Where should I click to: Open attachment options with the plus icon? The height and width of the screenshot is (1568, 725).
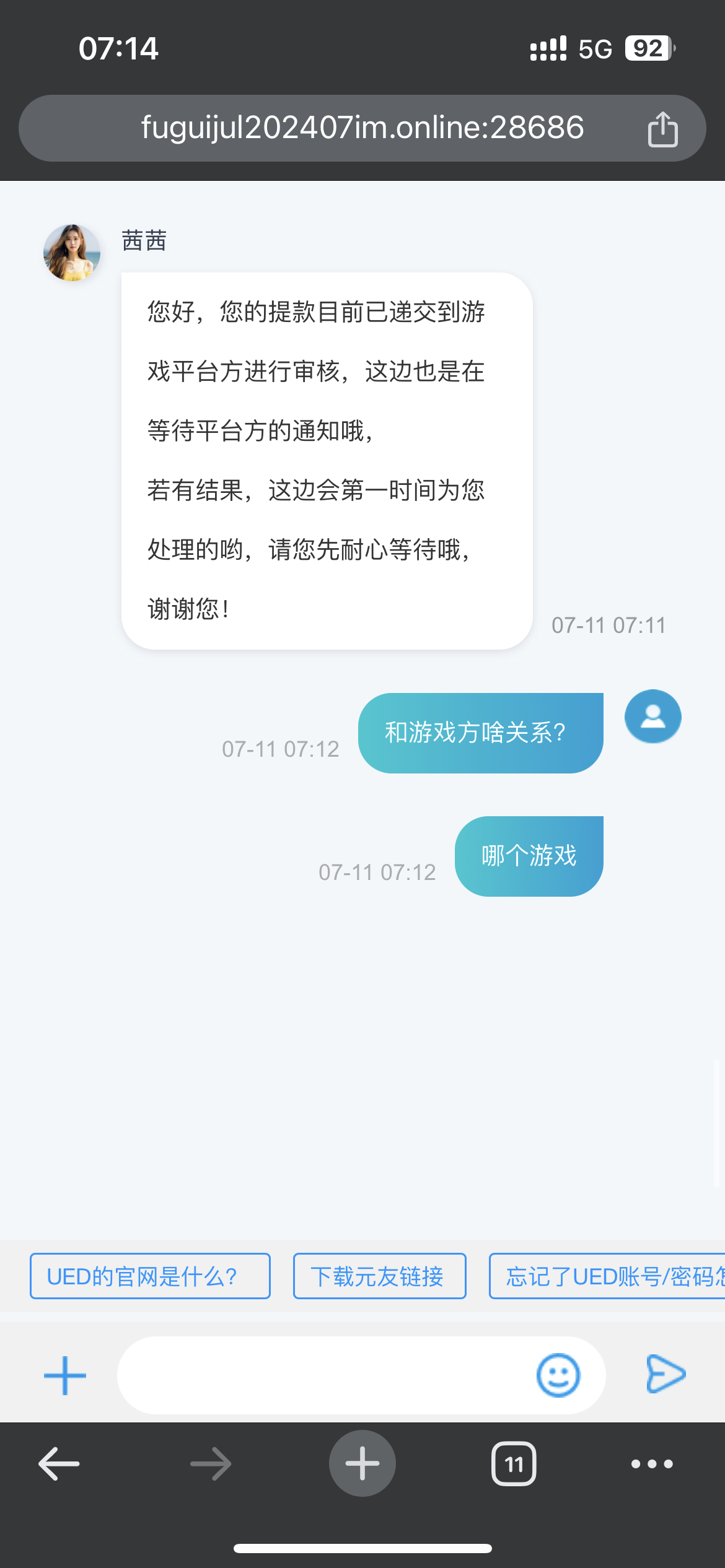tap(64, 1374)
